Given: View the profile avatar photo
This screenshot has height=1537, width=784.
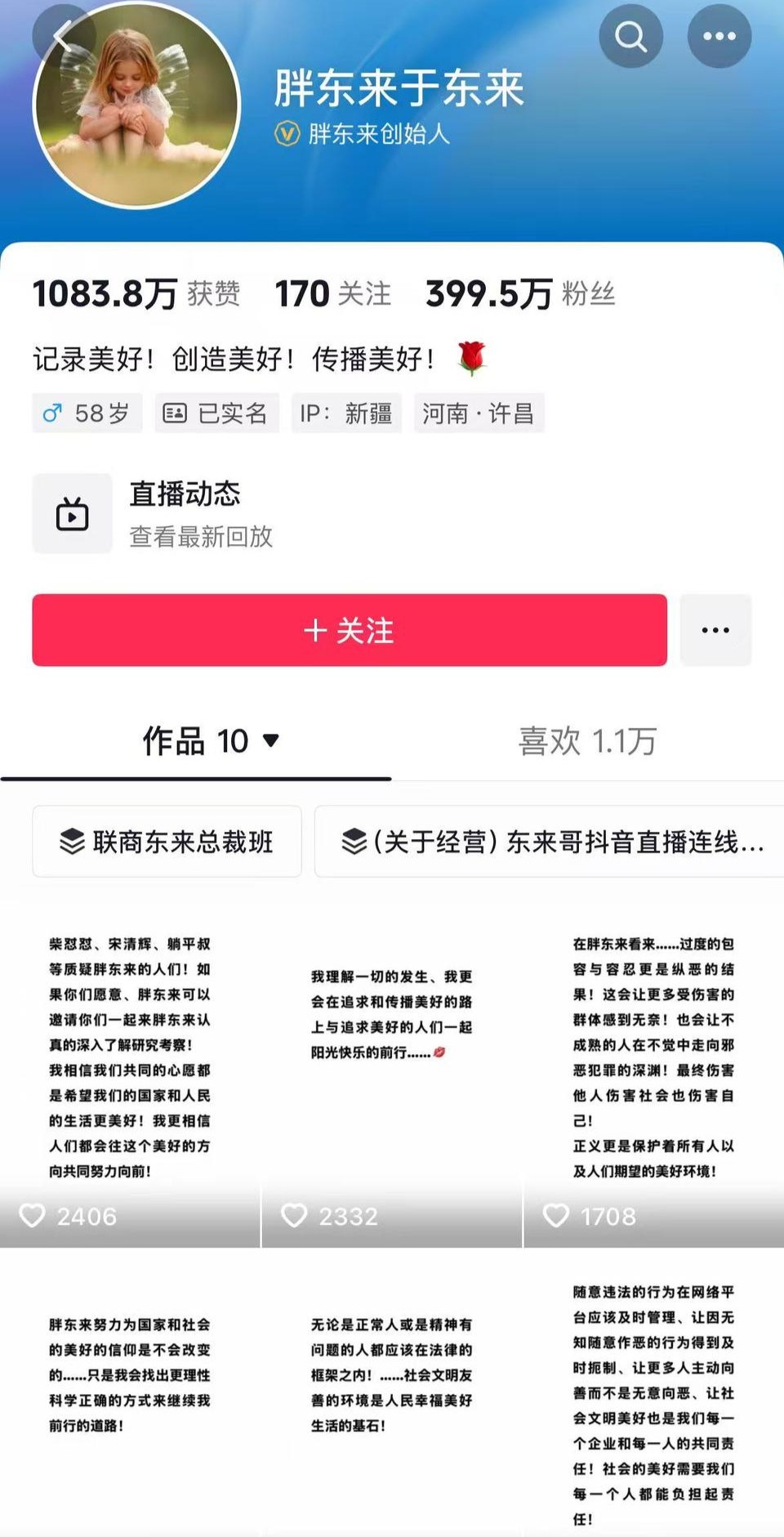Looking at the screenshot, I should (x=136, y=105).
